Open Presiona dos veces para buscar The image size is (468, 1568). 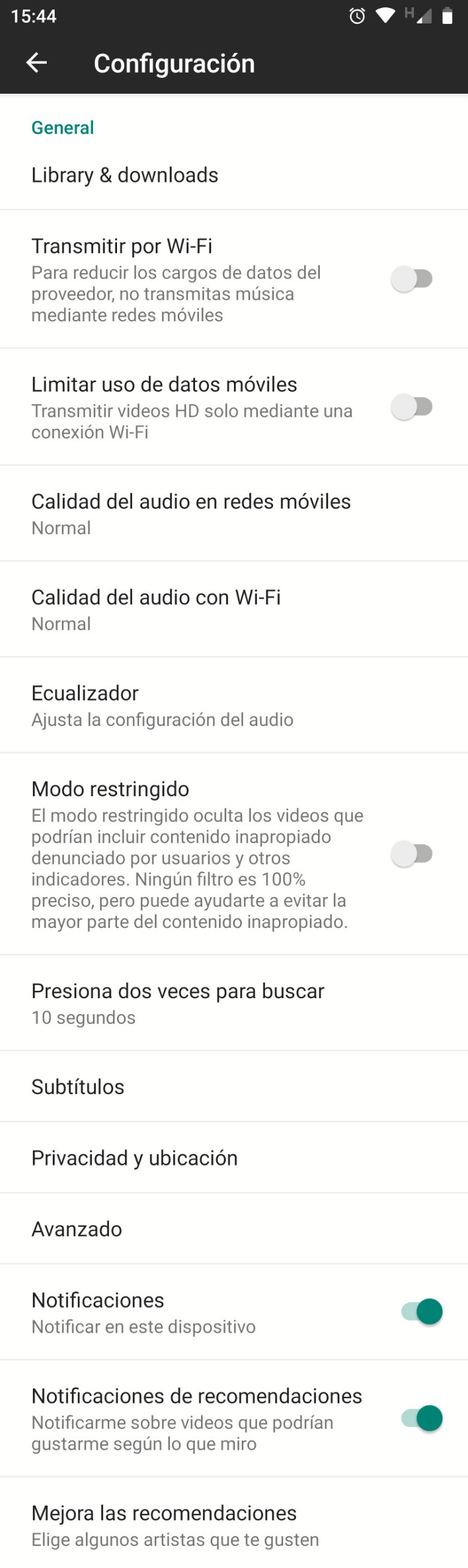(x=178, y=1002)
